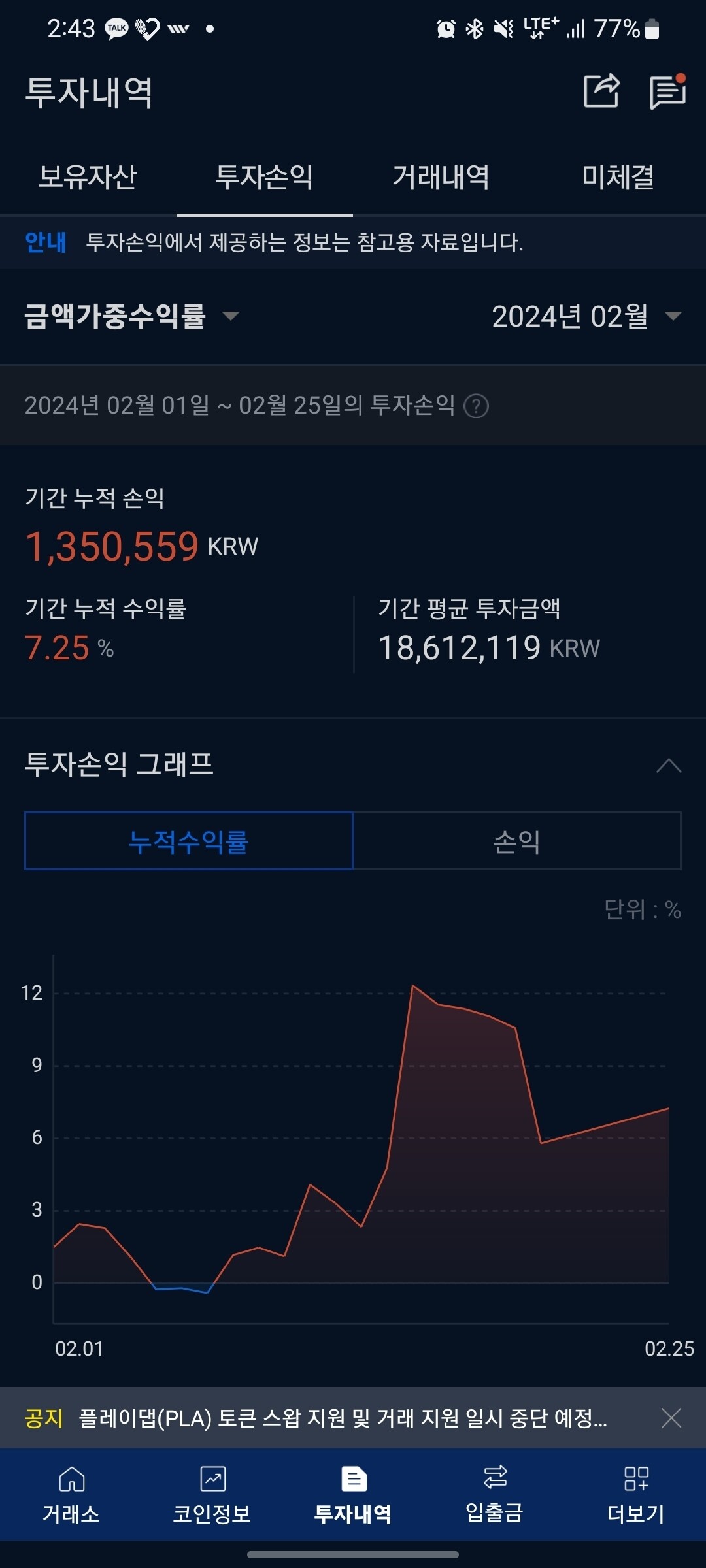The width and height of the screenshot is (706, 1568).
Task: Select the 누적수익률 chart option
Action: (x=188, y=842)
